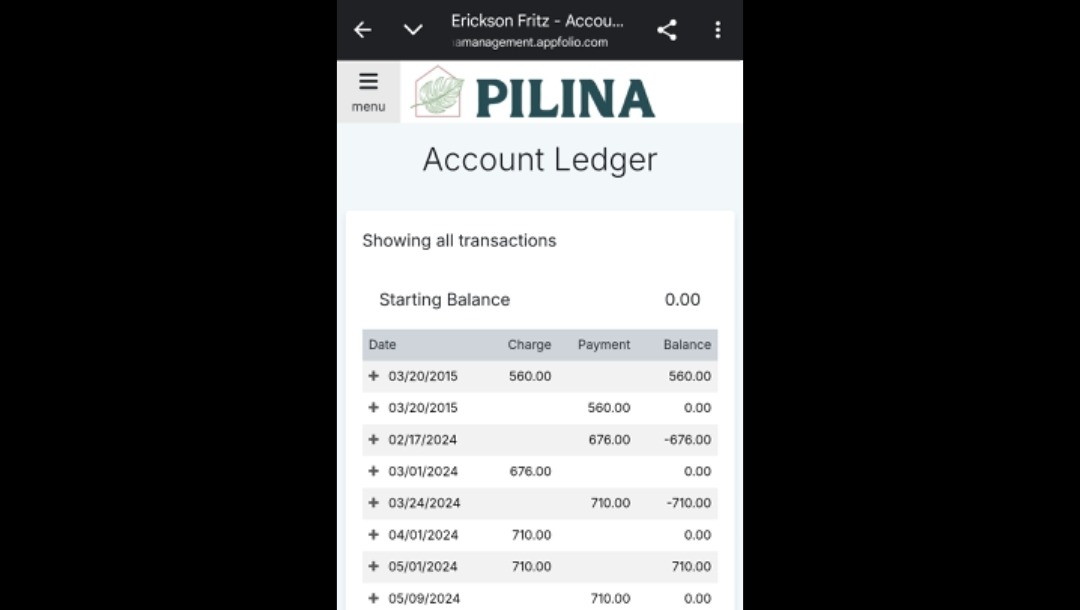Expand the 05/01/2024 transaction row
1080x610 pixels.
(374, 566)
